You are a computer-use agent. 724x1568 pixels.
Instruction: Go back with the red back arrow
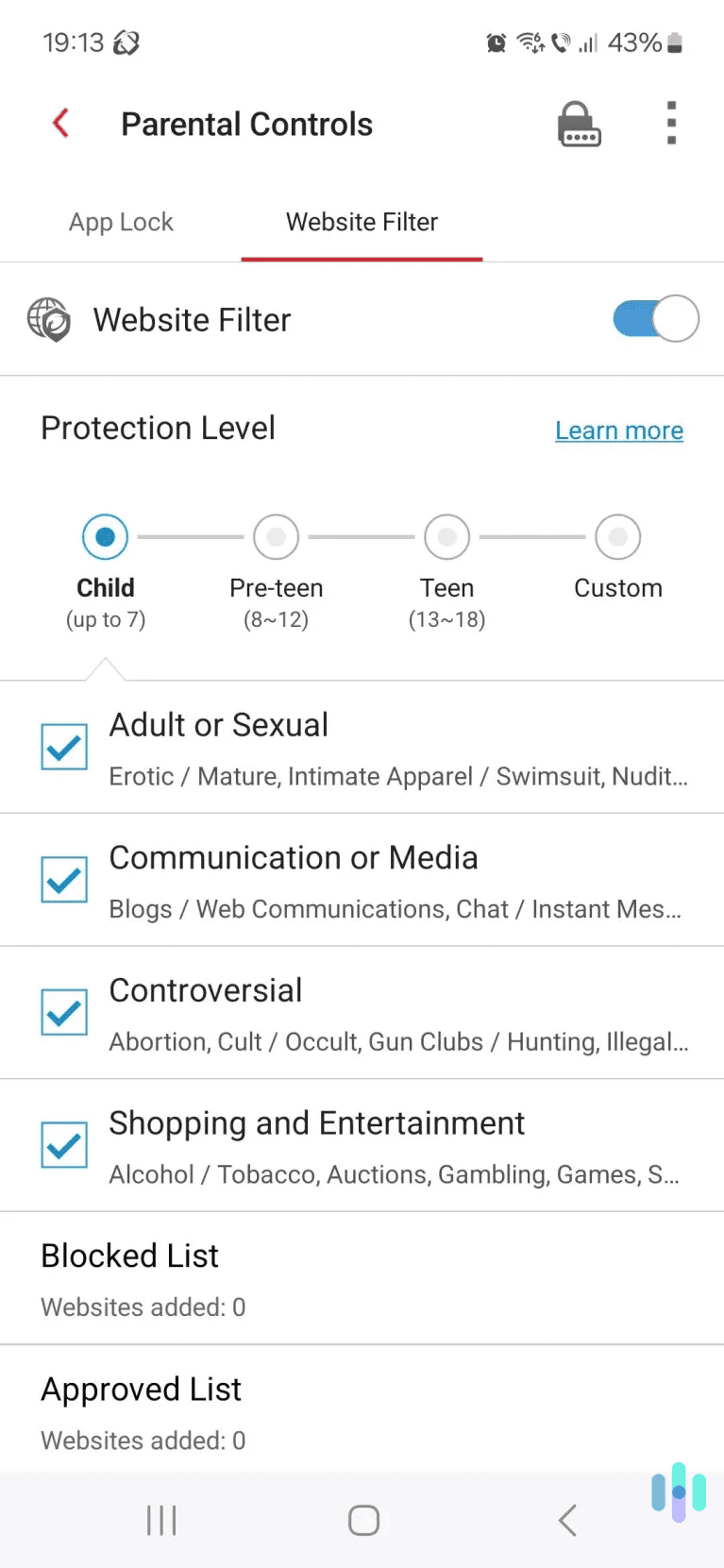click(x=59, y=123)
